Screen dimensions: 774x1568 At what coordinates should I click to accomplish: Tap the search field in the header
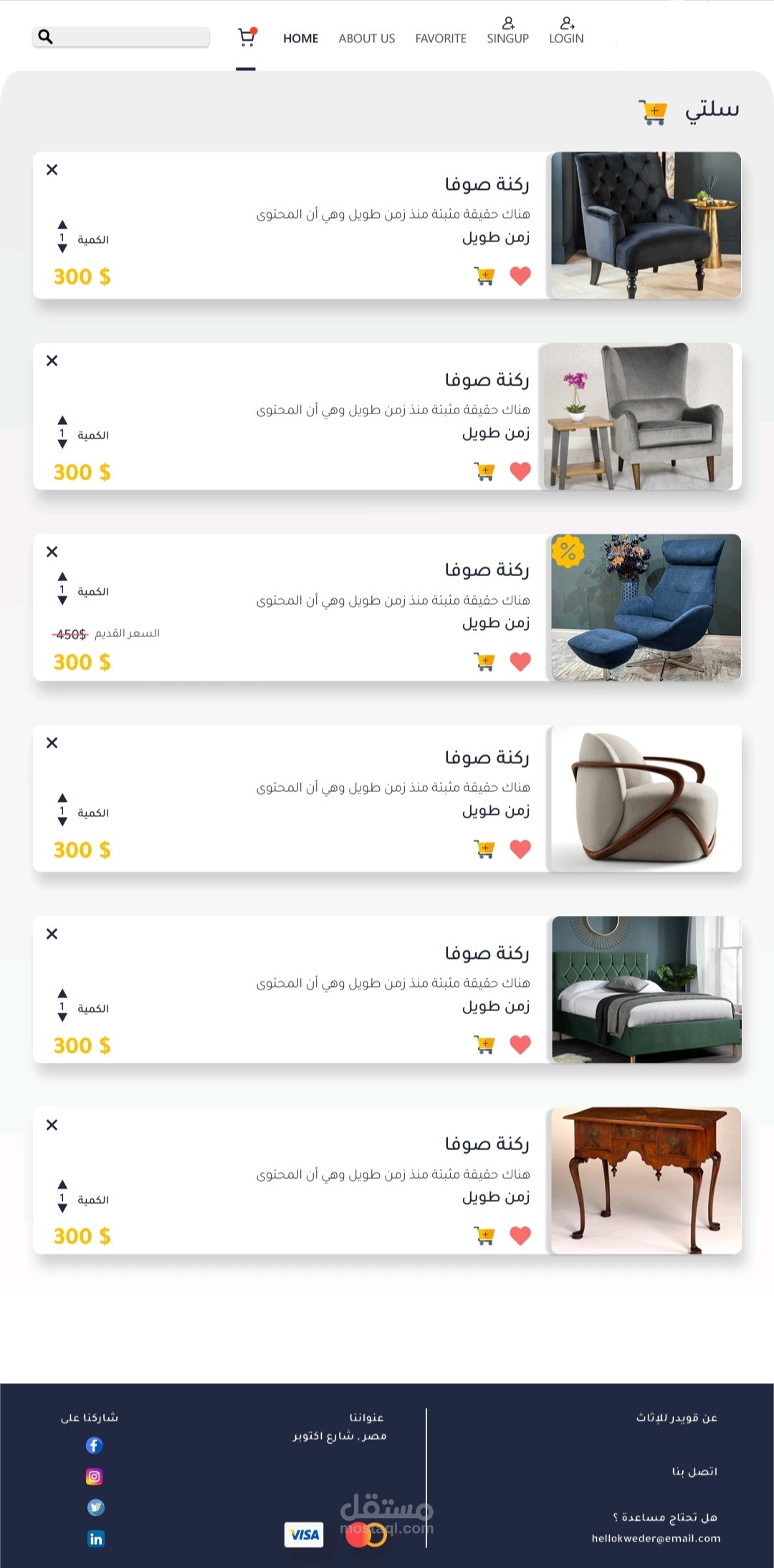(121, 37)
